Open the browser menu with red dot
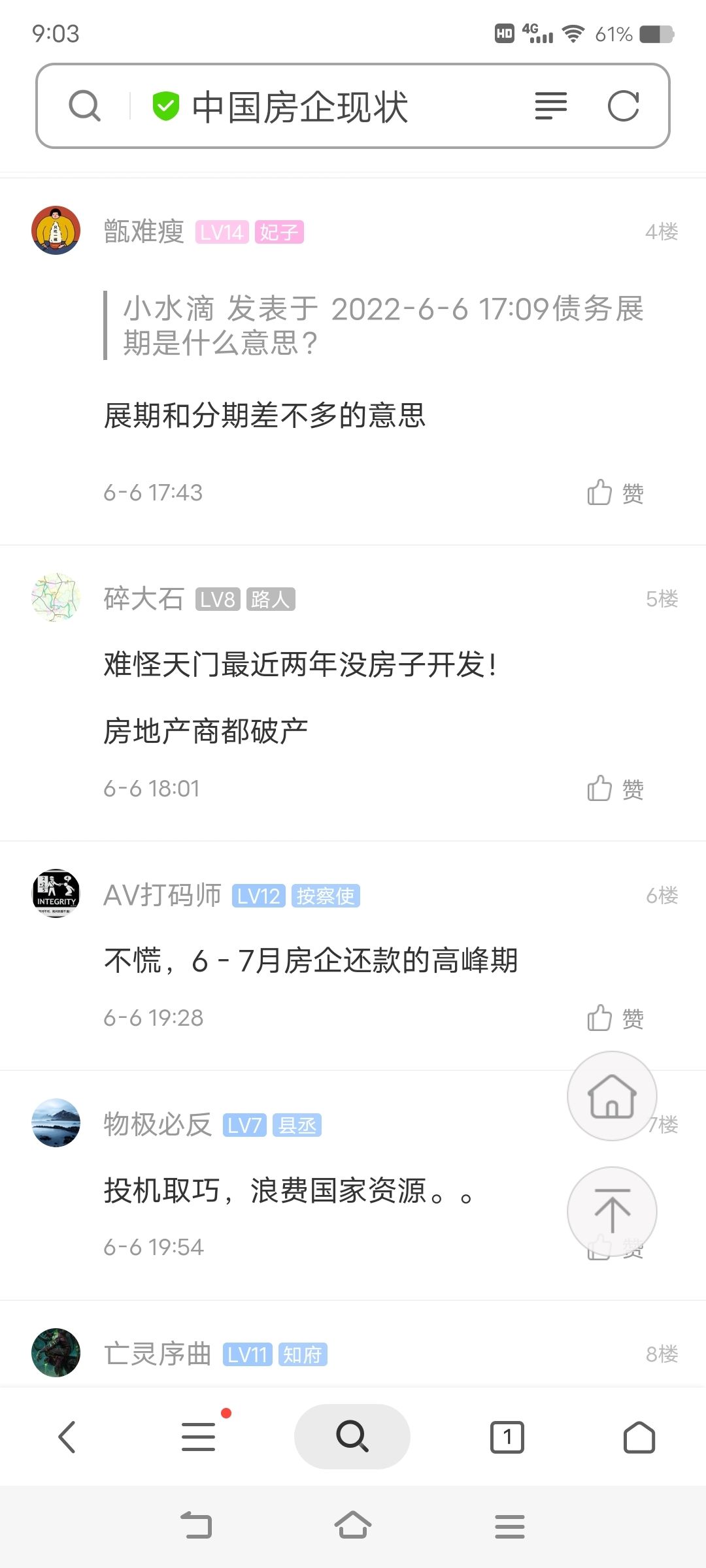 click(x=199, y=1437)
